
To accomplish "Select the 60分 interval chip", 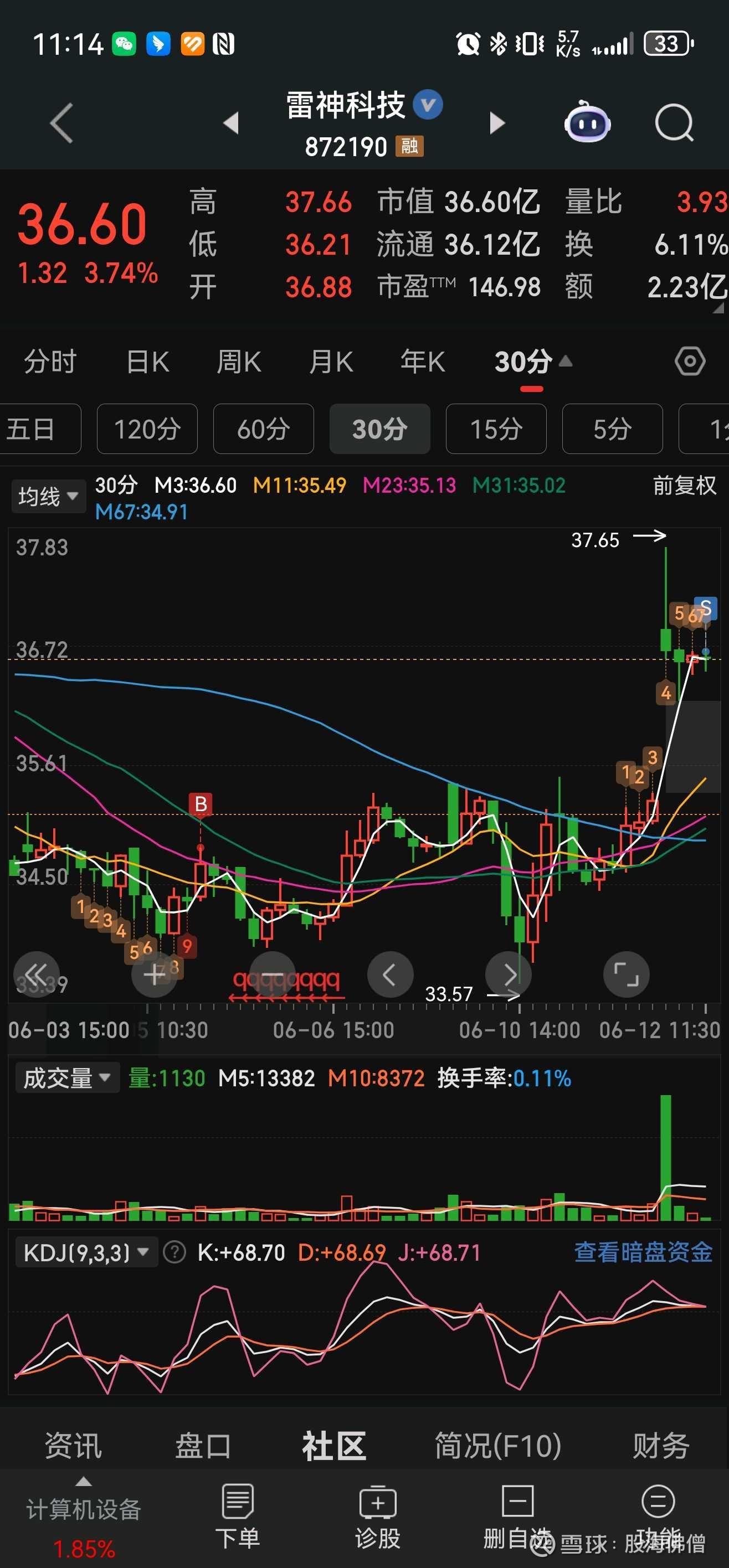I will coord(263,429).
